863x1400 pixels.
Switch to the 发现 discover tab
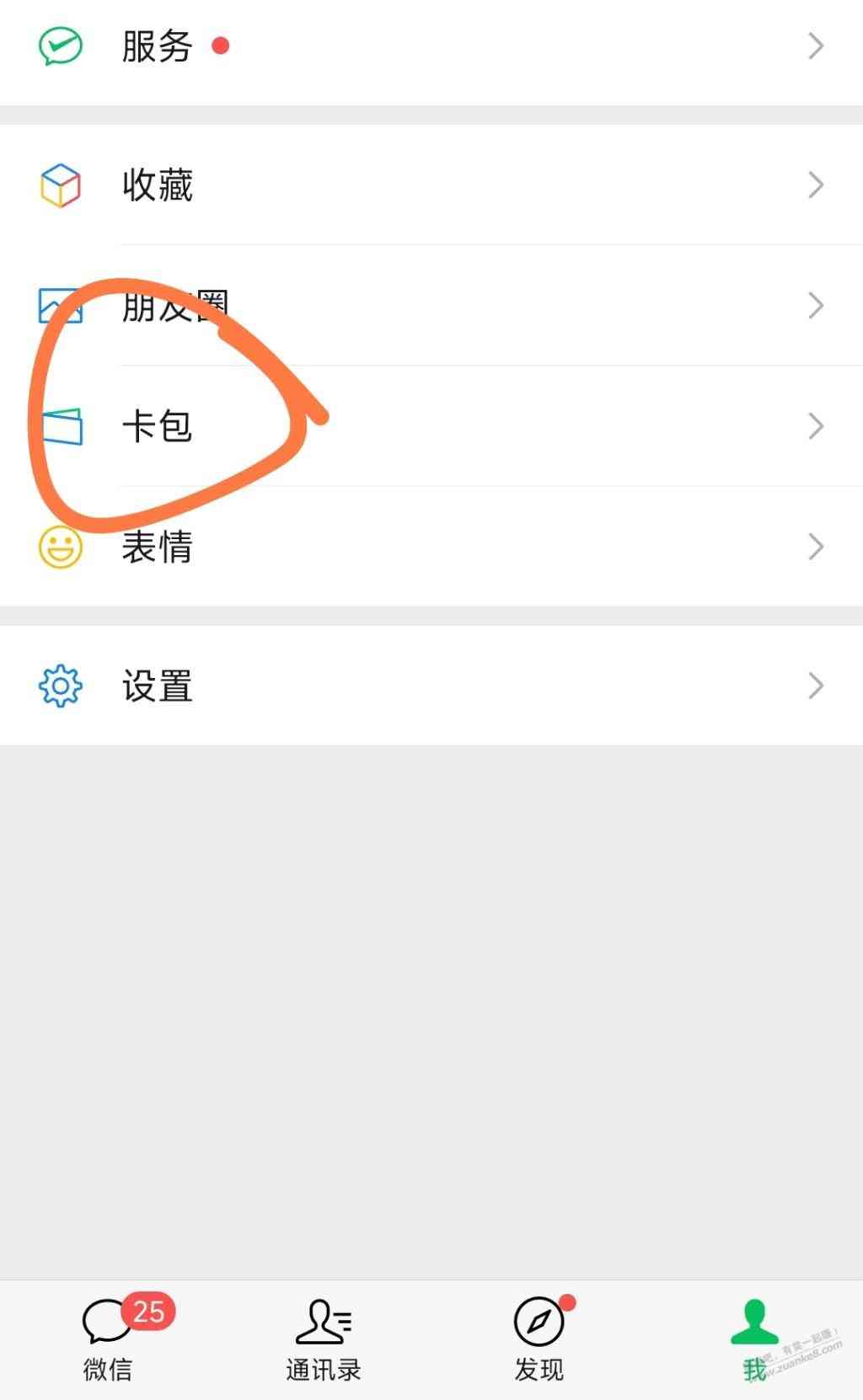[539, 1339]
